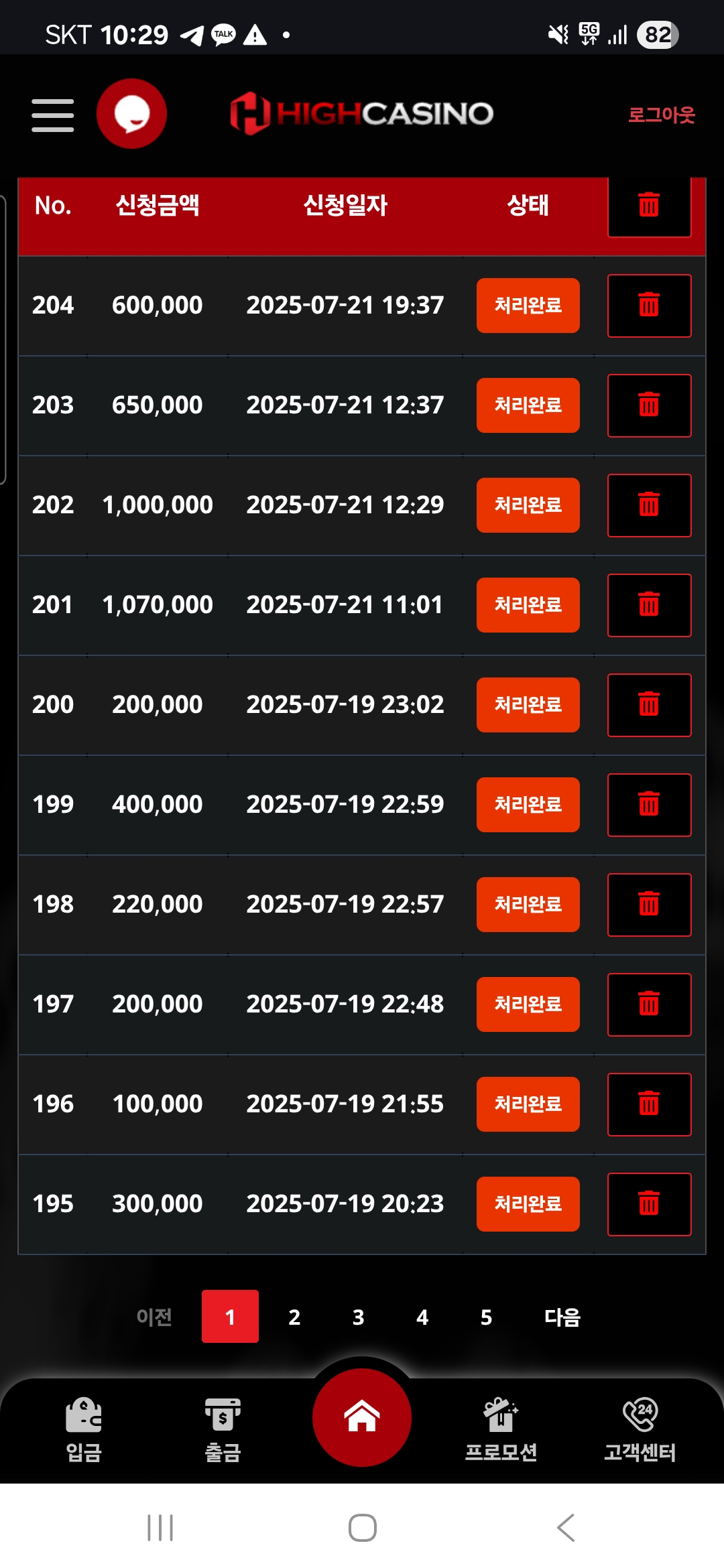
Task: Remove the 2025-07-19 23:02 entry
Action: (x=649, y=705)
